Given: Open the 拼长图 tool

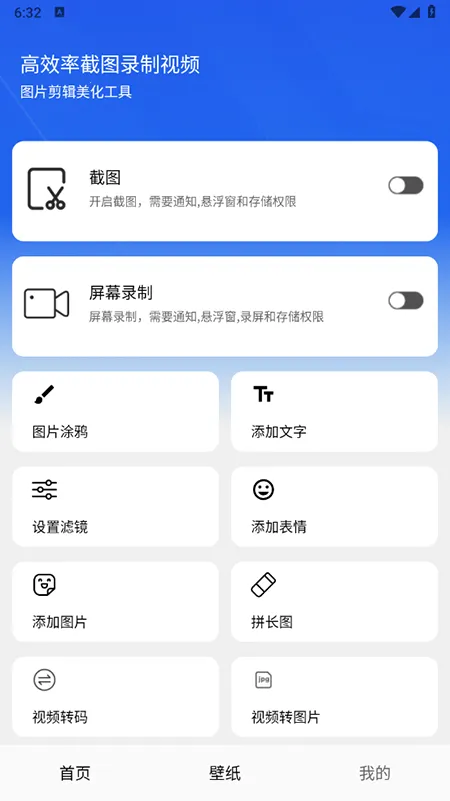Looking at the screenshot, I should (335, 602).
